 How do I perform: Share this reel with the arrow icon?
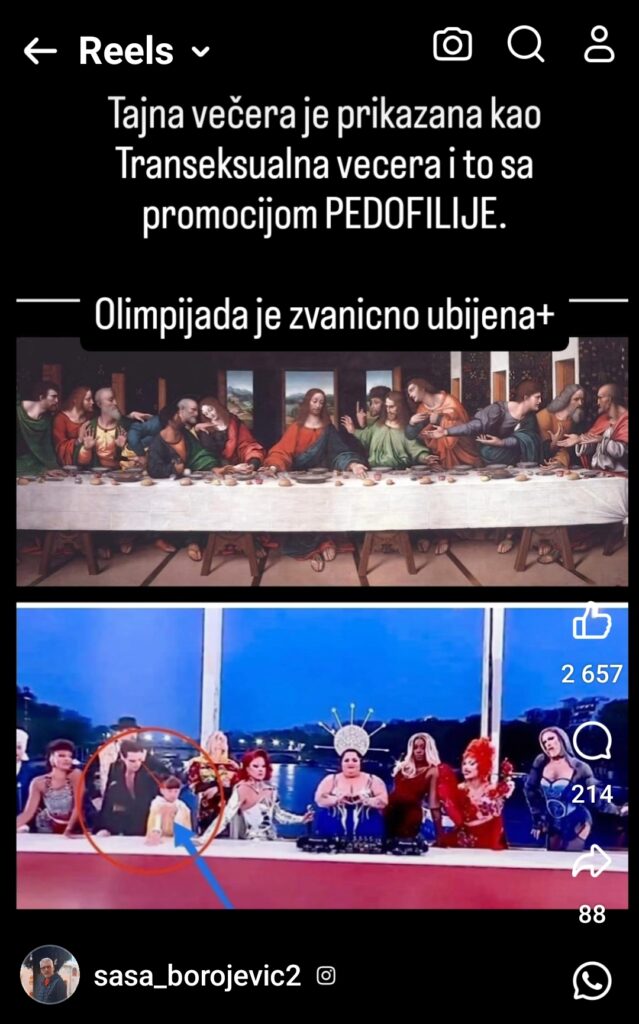click(592, 862)
